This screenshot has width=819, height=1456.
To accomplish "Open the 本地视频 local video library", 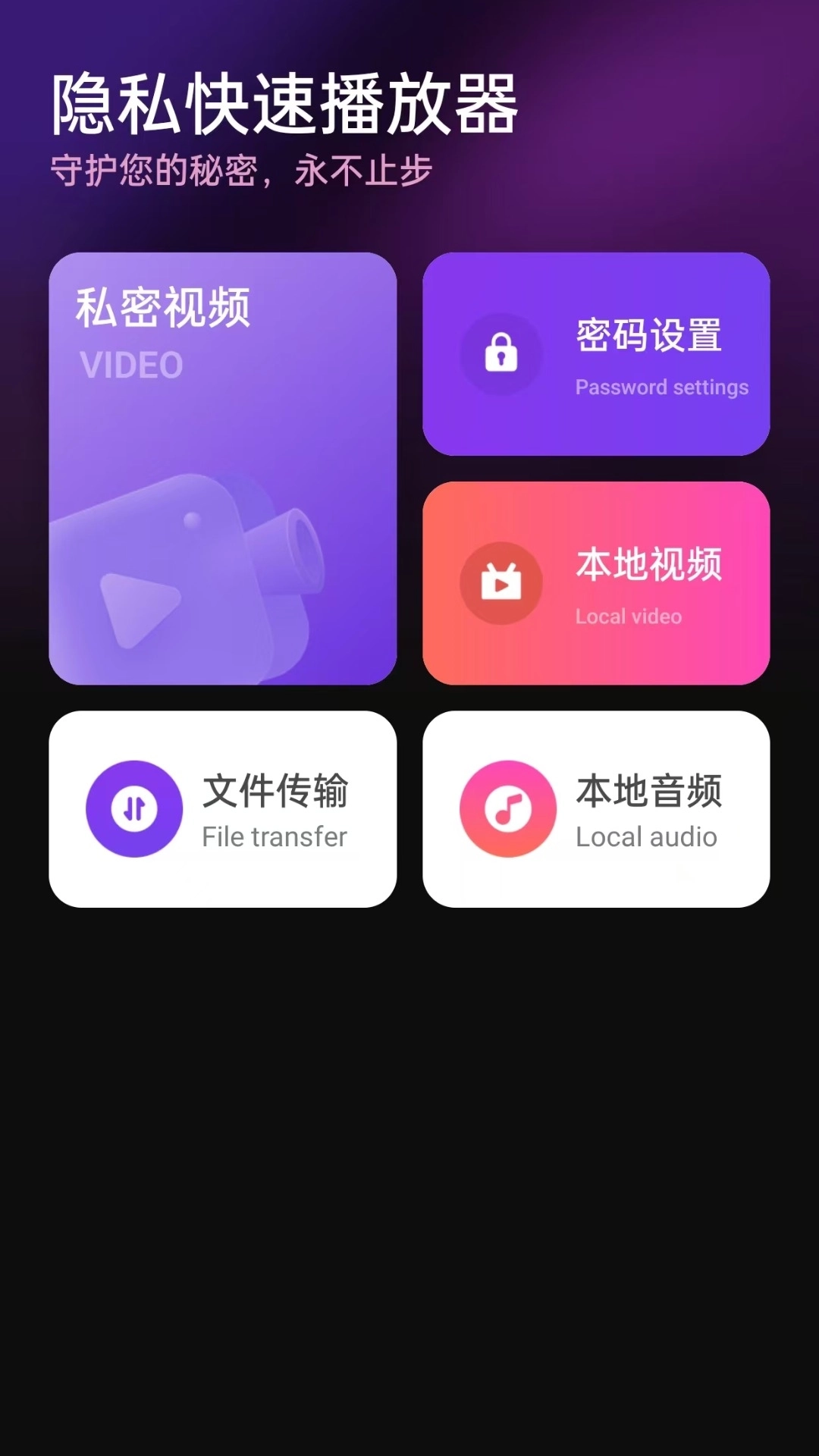I will pos(598,582).
